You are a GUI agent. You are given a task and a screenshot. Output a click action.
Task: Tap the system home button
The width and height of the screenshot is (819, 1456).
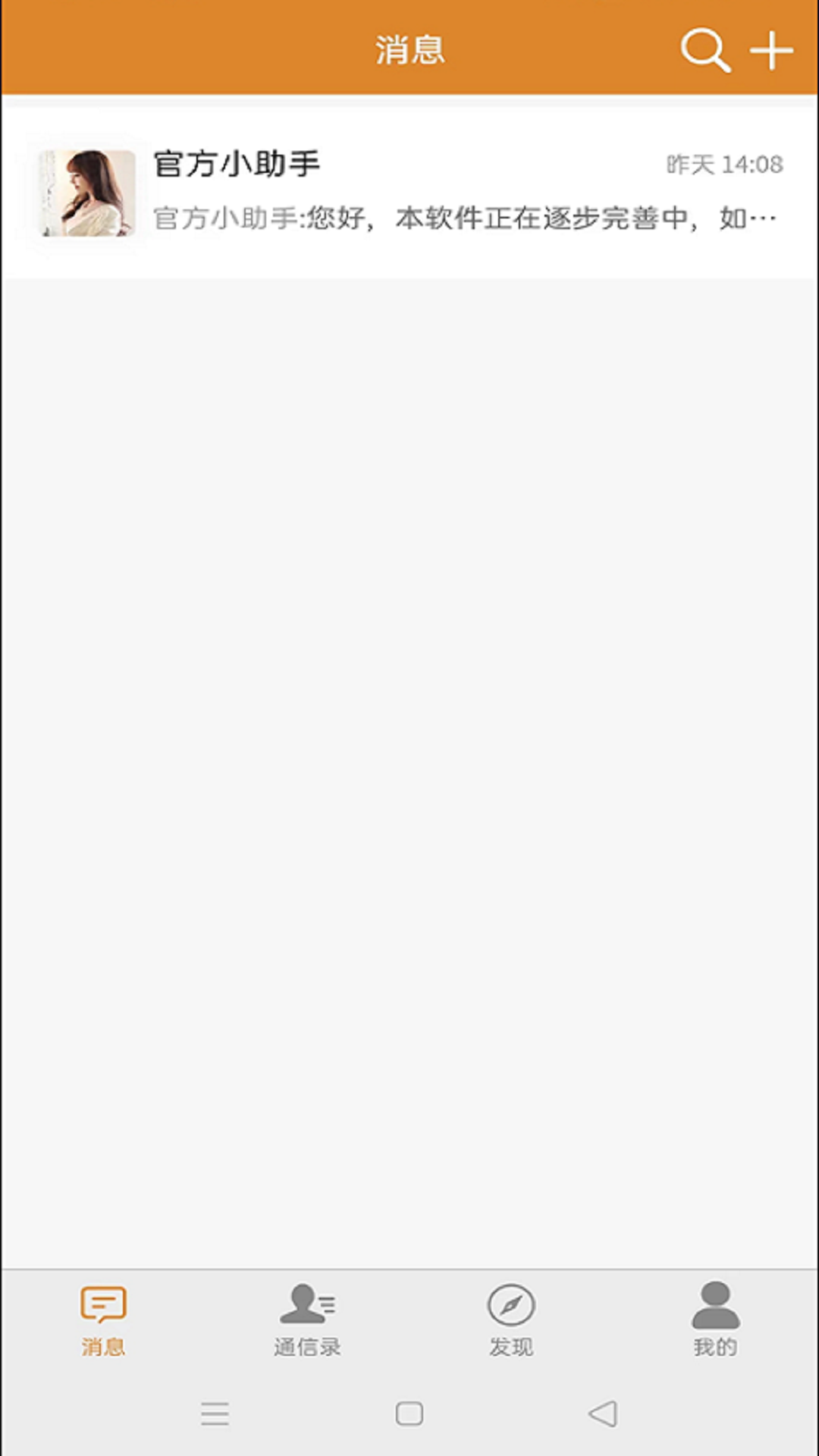(x=409, y=1414)
